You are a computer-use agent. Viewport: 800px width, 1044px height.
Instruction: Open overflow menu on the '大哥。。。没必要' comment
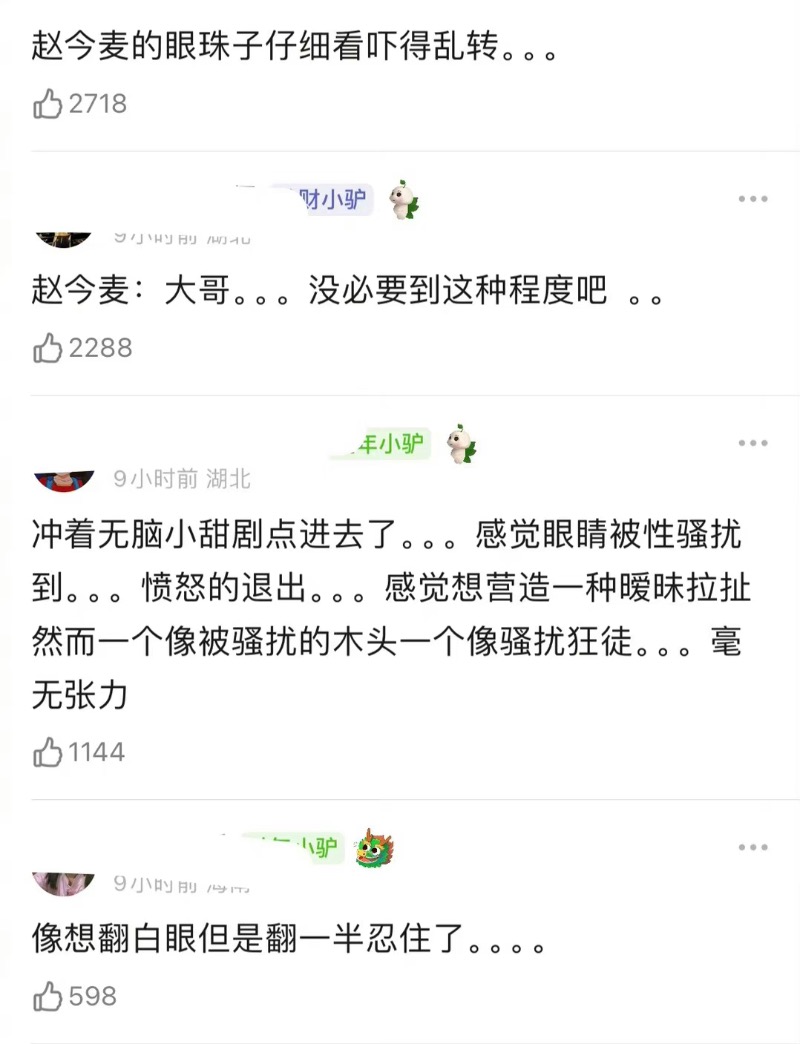[x=753, y=199]
